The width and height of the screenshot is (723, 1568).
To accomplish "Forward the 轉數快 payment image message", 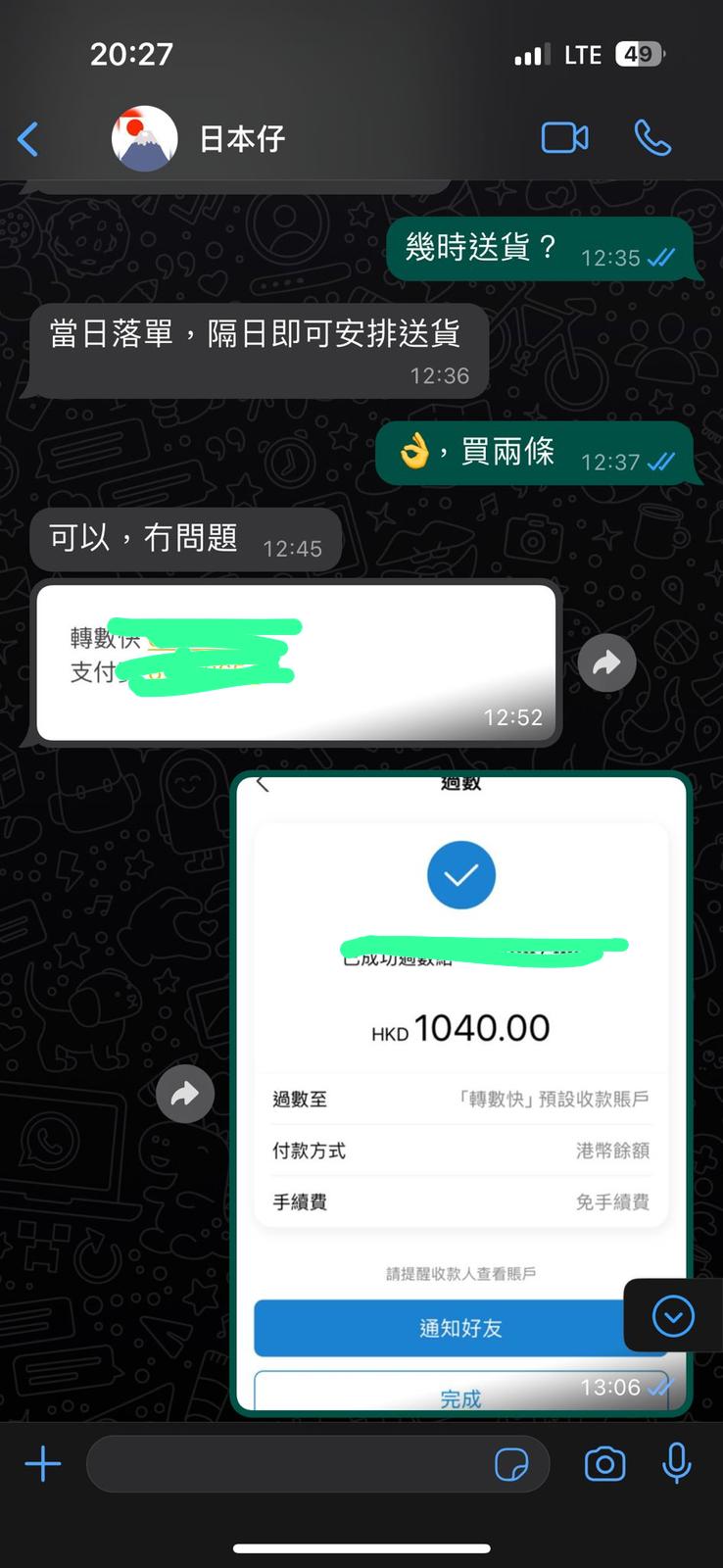I will click(x=606, y=663).
